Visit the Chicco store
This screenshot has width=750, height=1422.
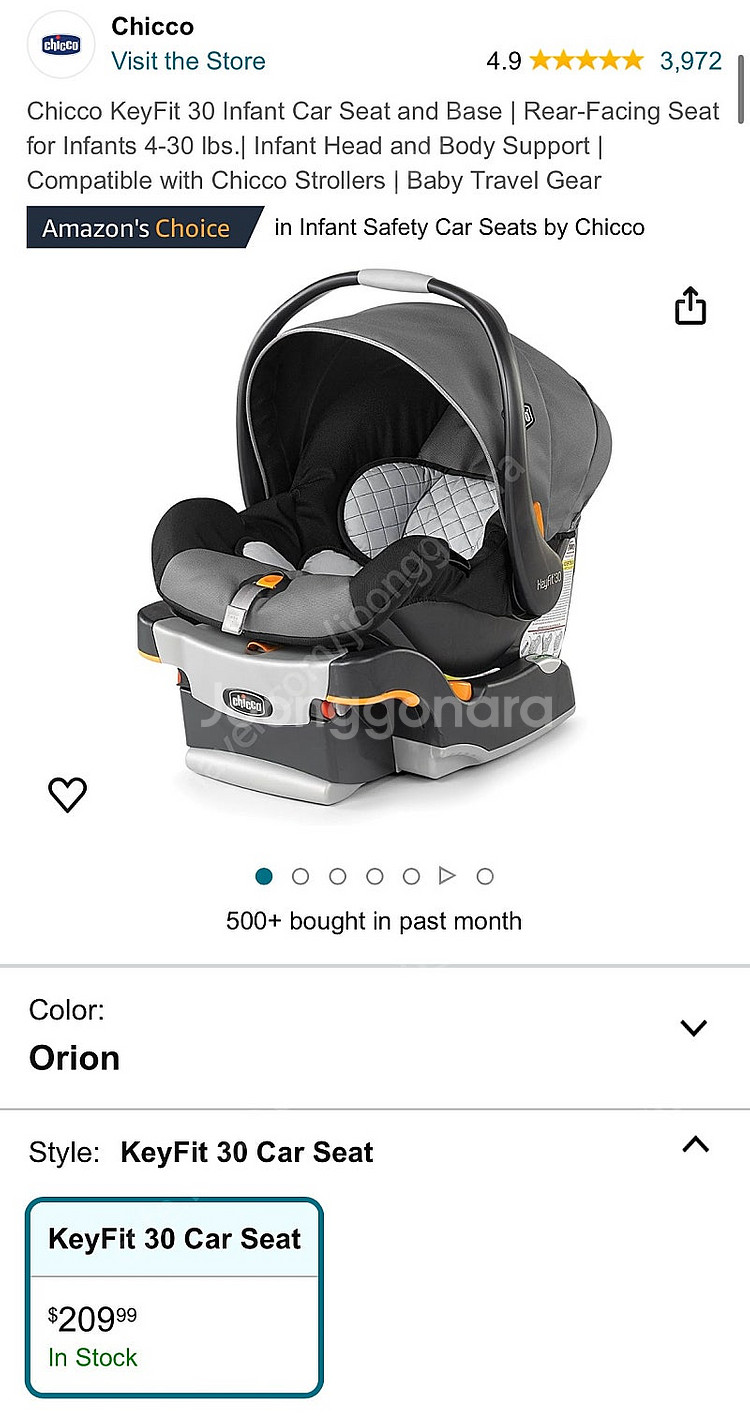[188, 61]
